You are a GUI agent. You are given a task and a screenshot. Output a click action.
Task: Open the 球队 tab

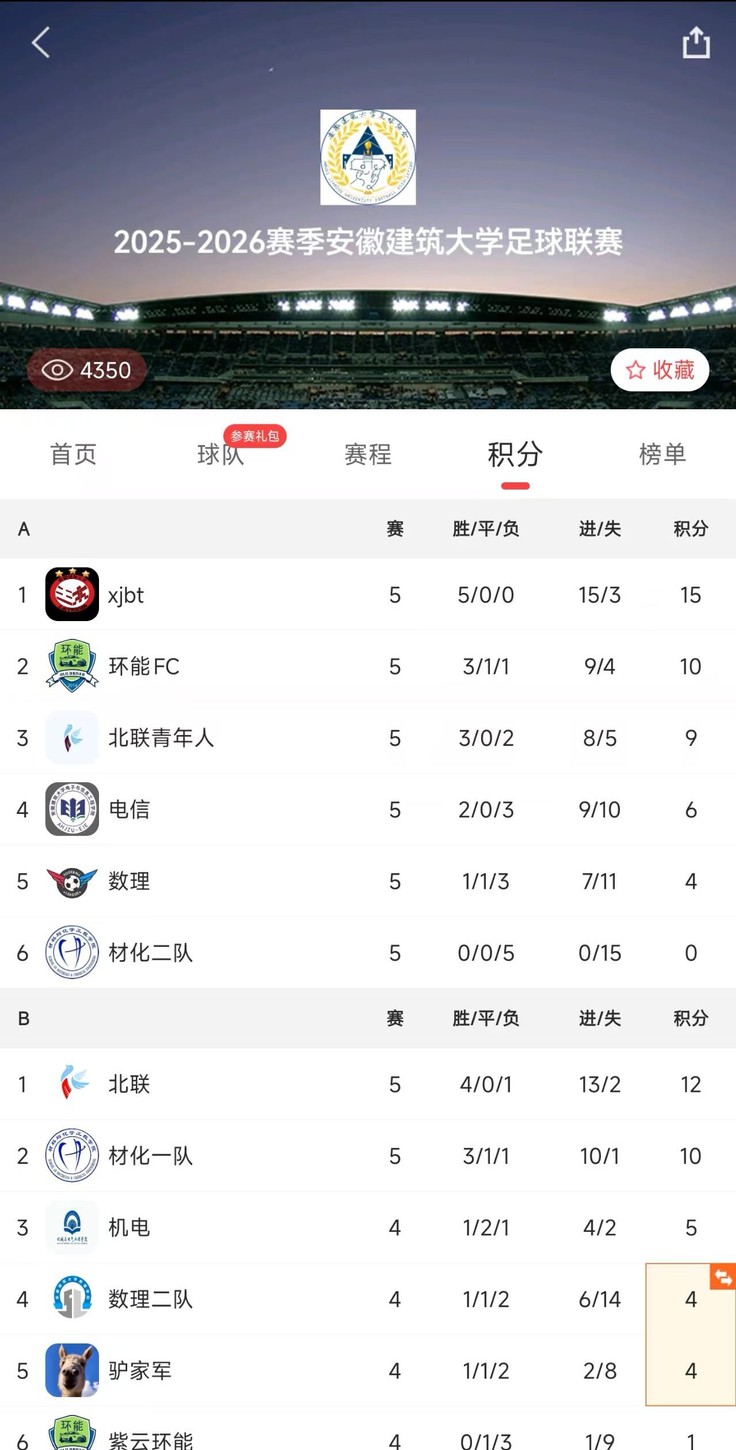(221, 454)
